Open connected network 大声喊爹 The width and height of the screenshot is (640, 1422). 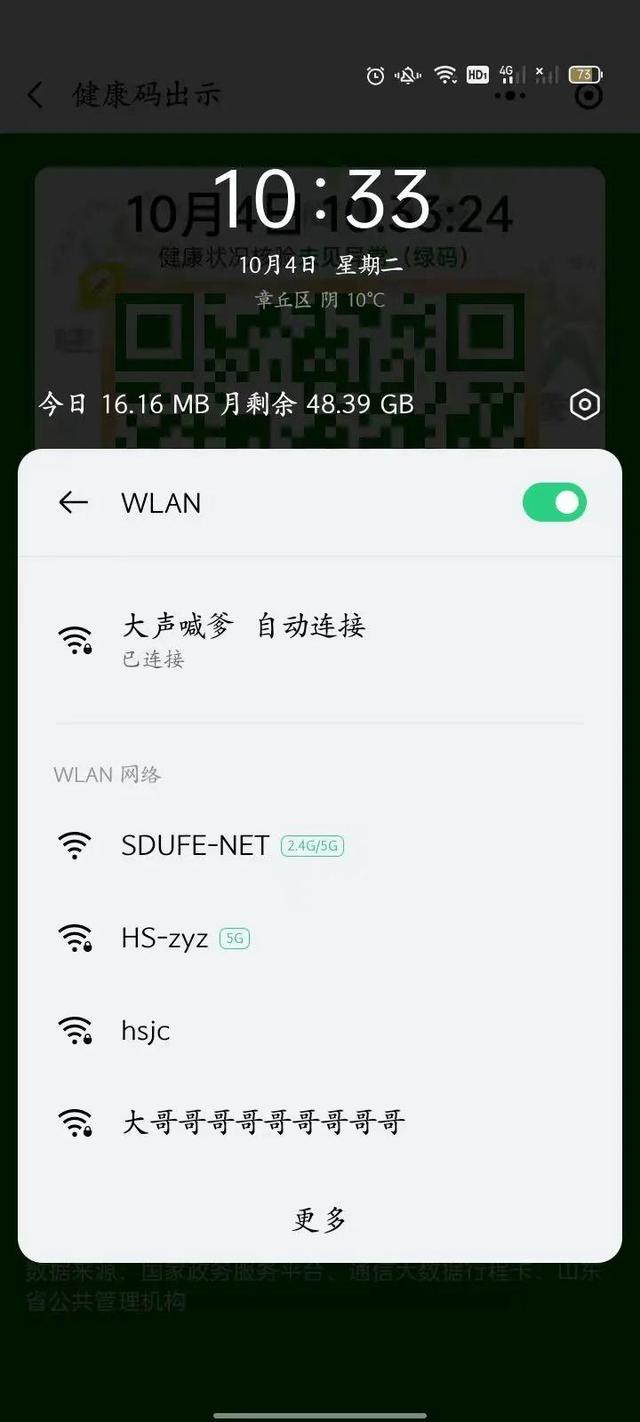[320, 639]
